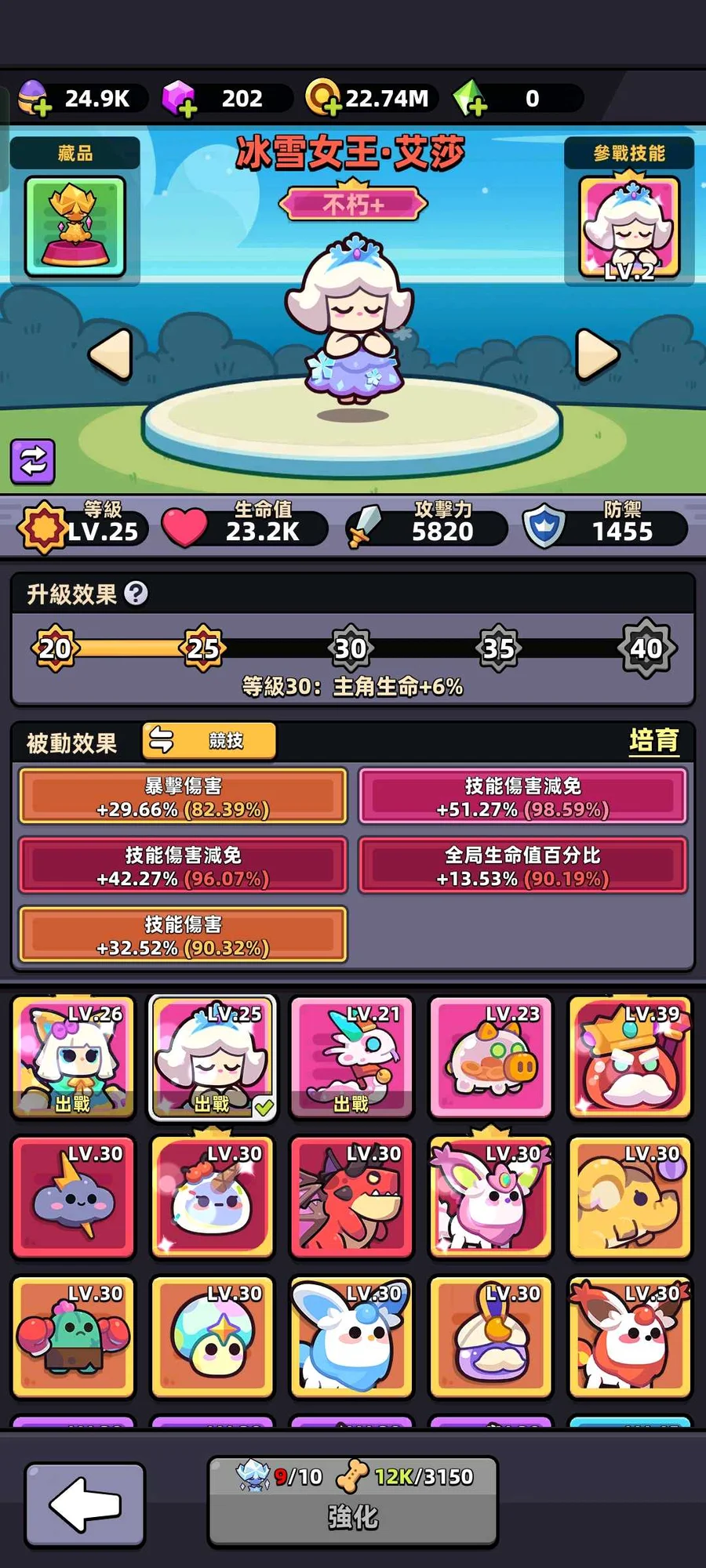Screen dimensions: 706x1568
Task: Select the LV.26 pet card
Action: [x=73, y=1057]
